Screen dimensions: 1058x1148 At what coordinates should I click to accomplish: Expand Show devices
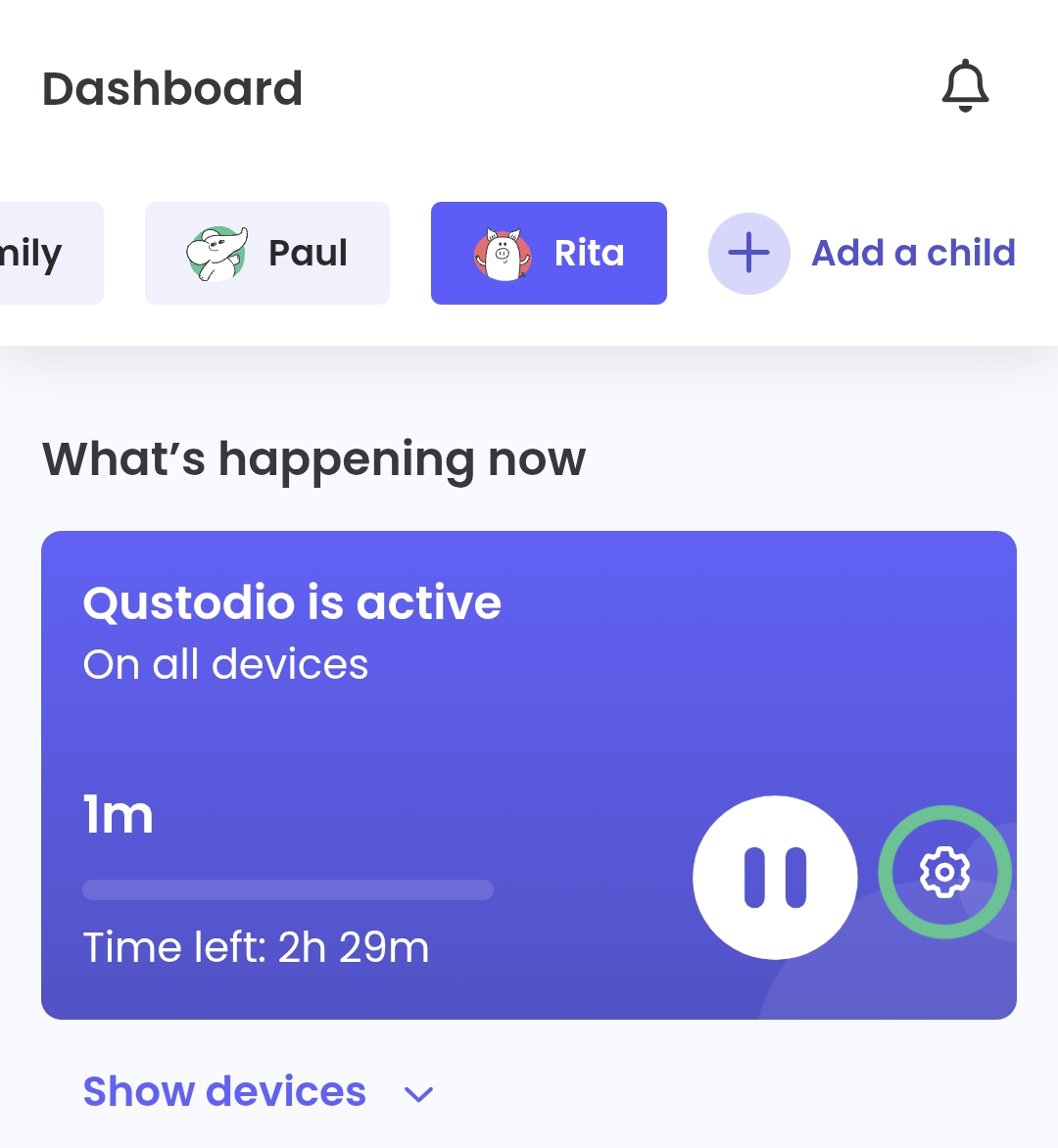(x=259, y=1092)
